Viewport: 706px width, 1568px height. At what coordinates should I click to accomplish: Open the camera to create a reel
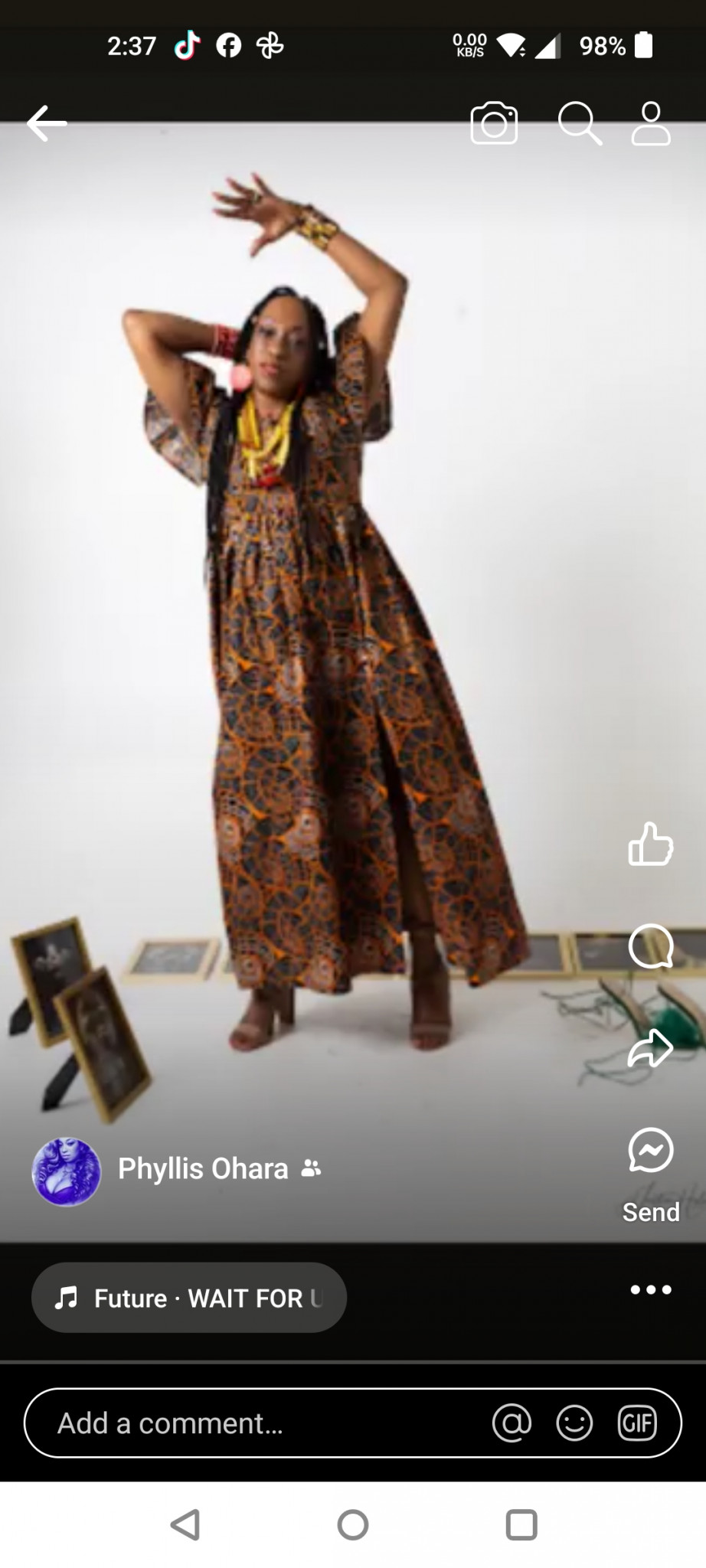pos(494,123)
